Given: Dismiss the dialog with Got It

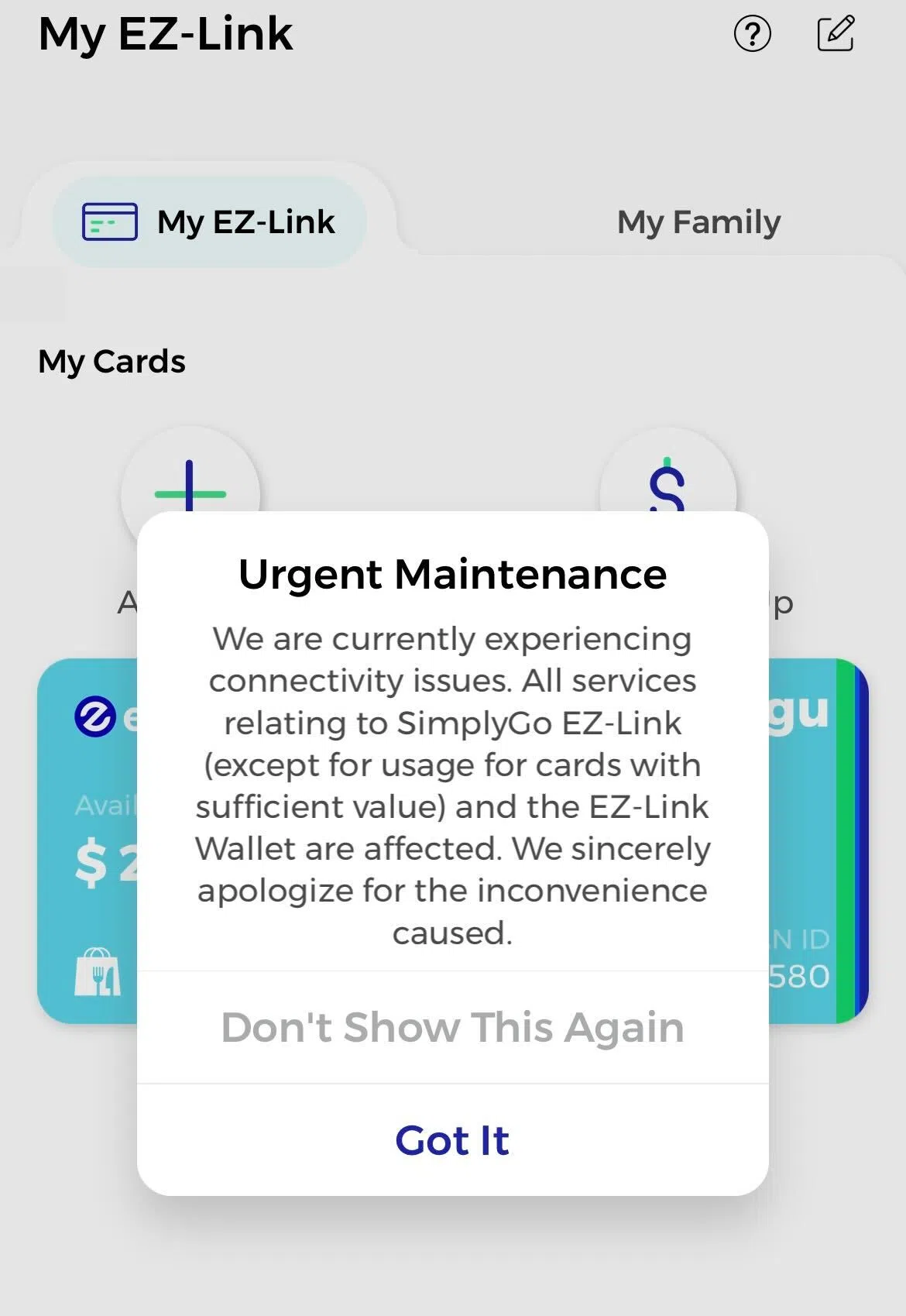Looking at the screenshot, I should click(x=452, y=1140).
